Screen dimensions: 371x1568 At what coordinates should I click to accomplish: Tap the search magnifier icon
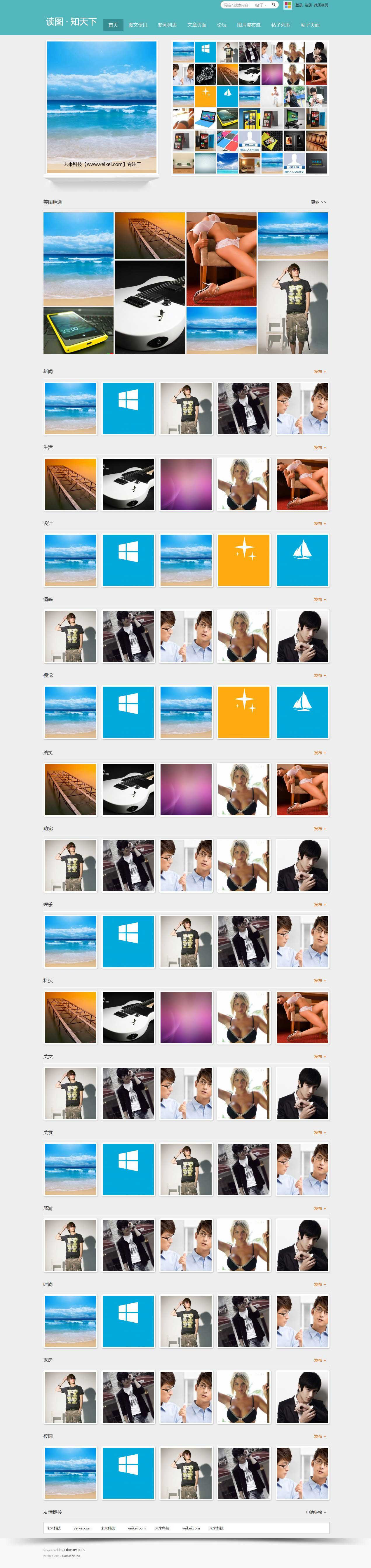pos(274,5)
